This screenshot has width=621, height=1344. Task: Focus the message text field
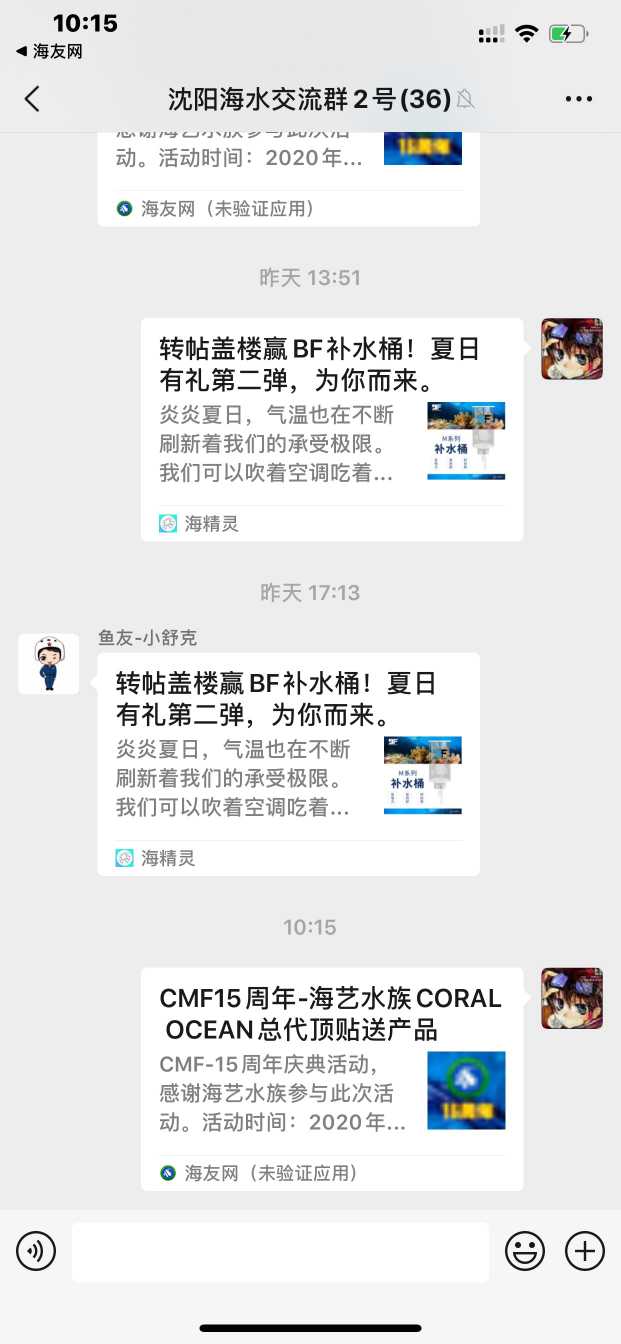pyautogui.click(x=280, y=1251)
